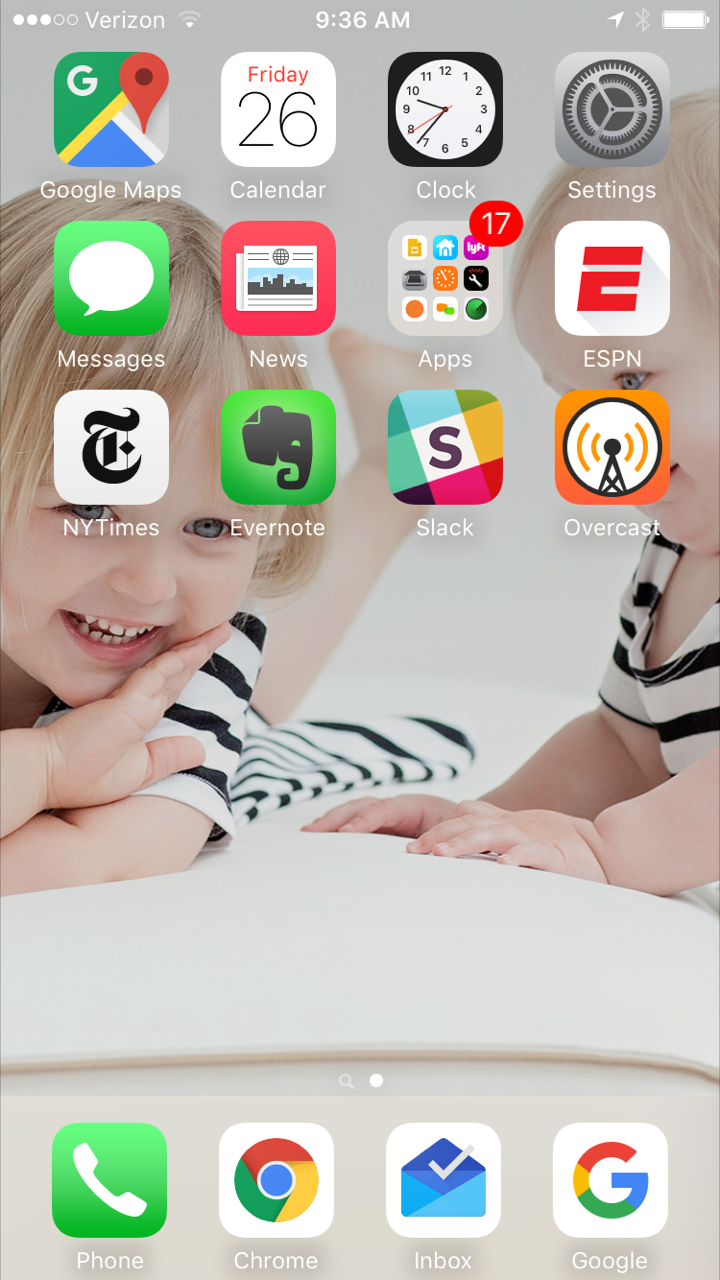The width and height of the screenshot is (720, 1280).
Task: Open Settings
Action: click(x=612, y=110)
